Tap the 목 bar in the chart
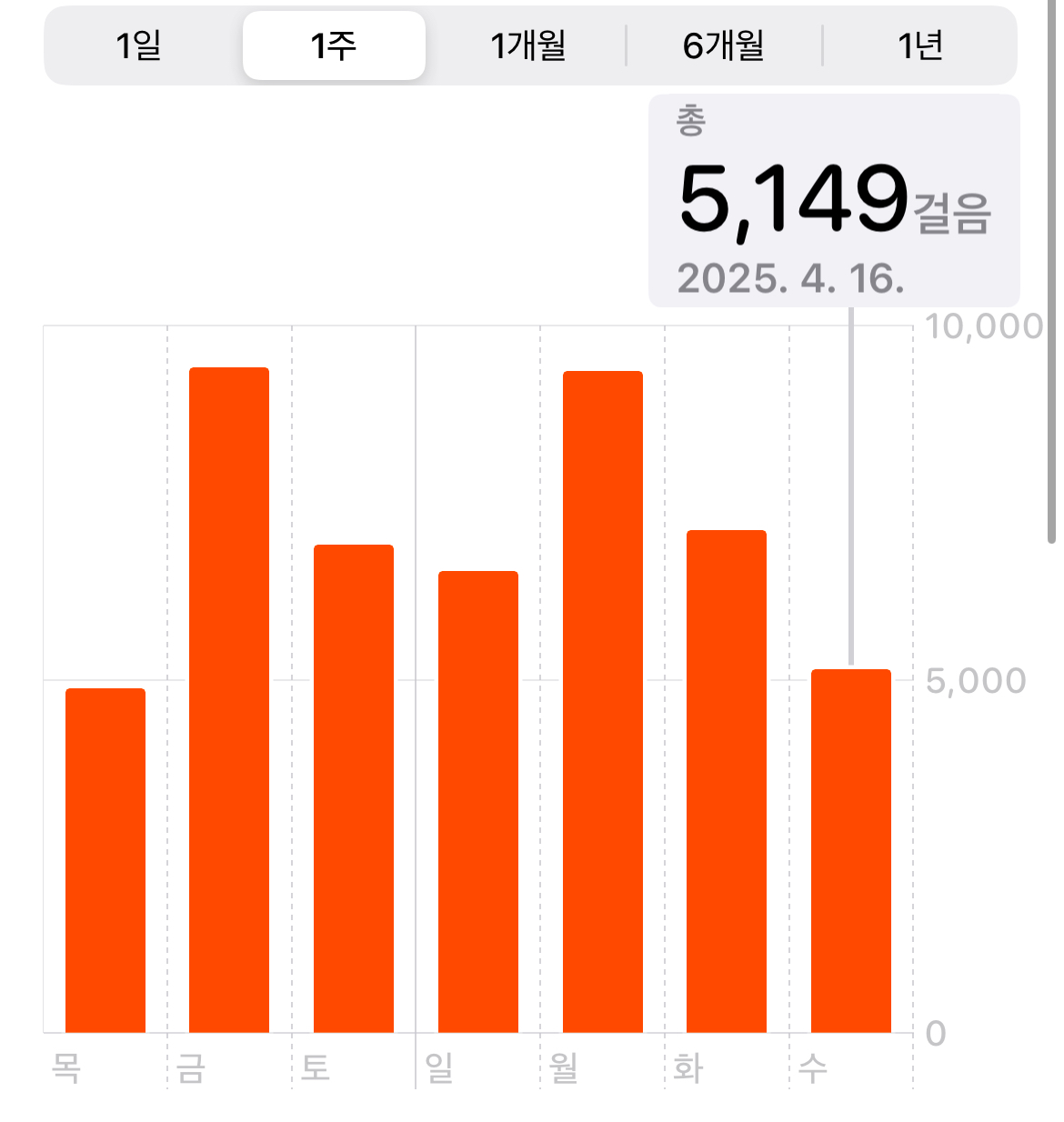The width and height of the screenshot is (1064, 1122). tap(105, 860)
